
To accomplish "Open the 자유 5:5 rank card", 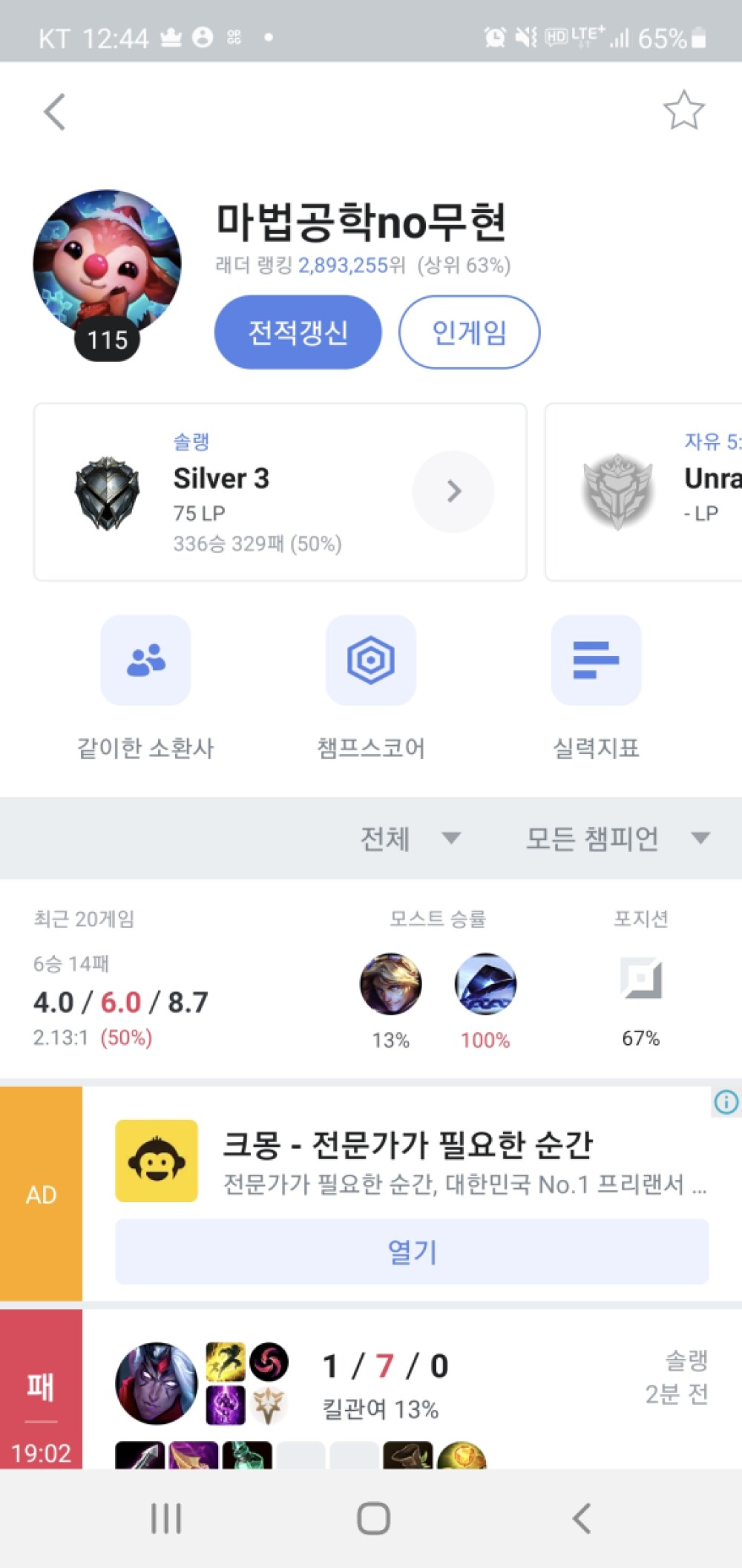I will pos(646,491).
